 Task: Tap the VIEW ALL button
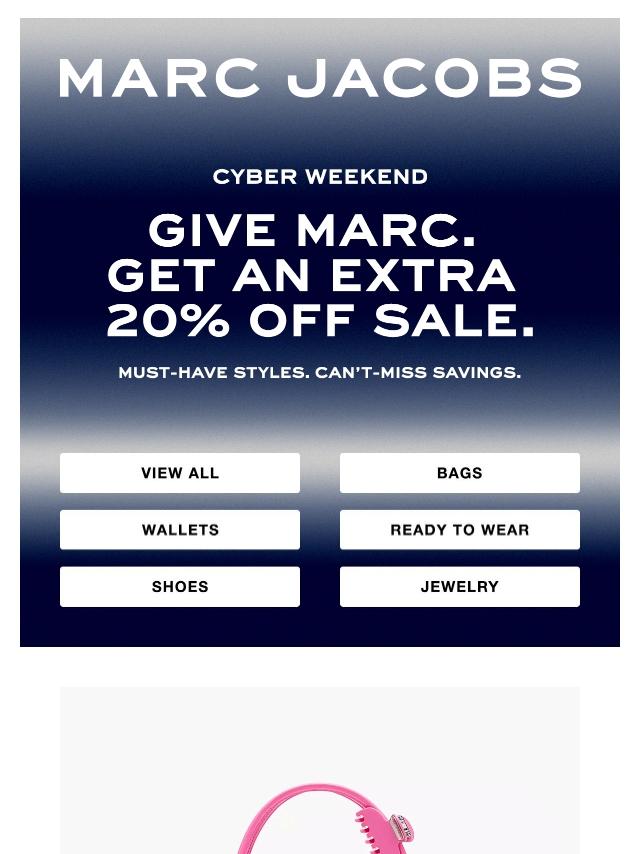(180, 473)
